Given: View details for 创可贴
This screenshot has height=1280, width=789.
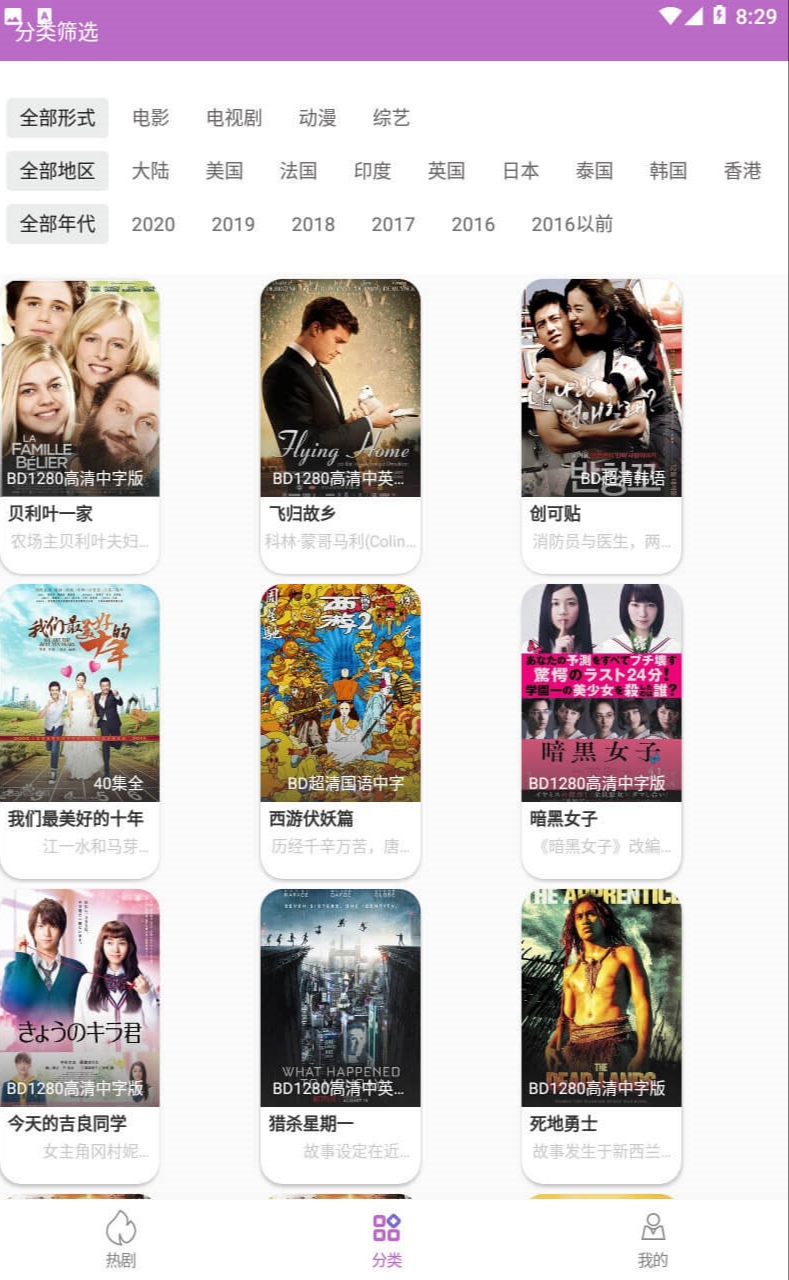Looking at the screenshot, I should (x=601, y=426).
